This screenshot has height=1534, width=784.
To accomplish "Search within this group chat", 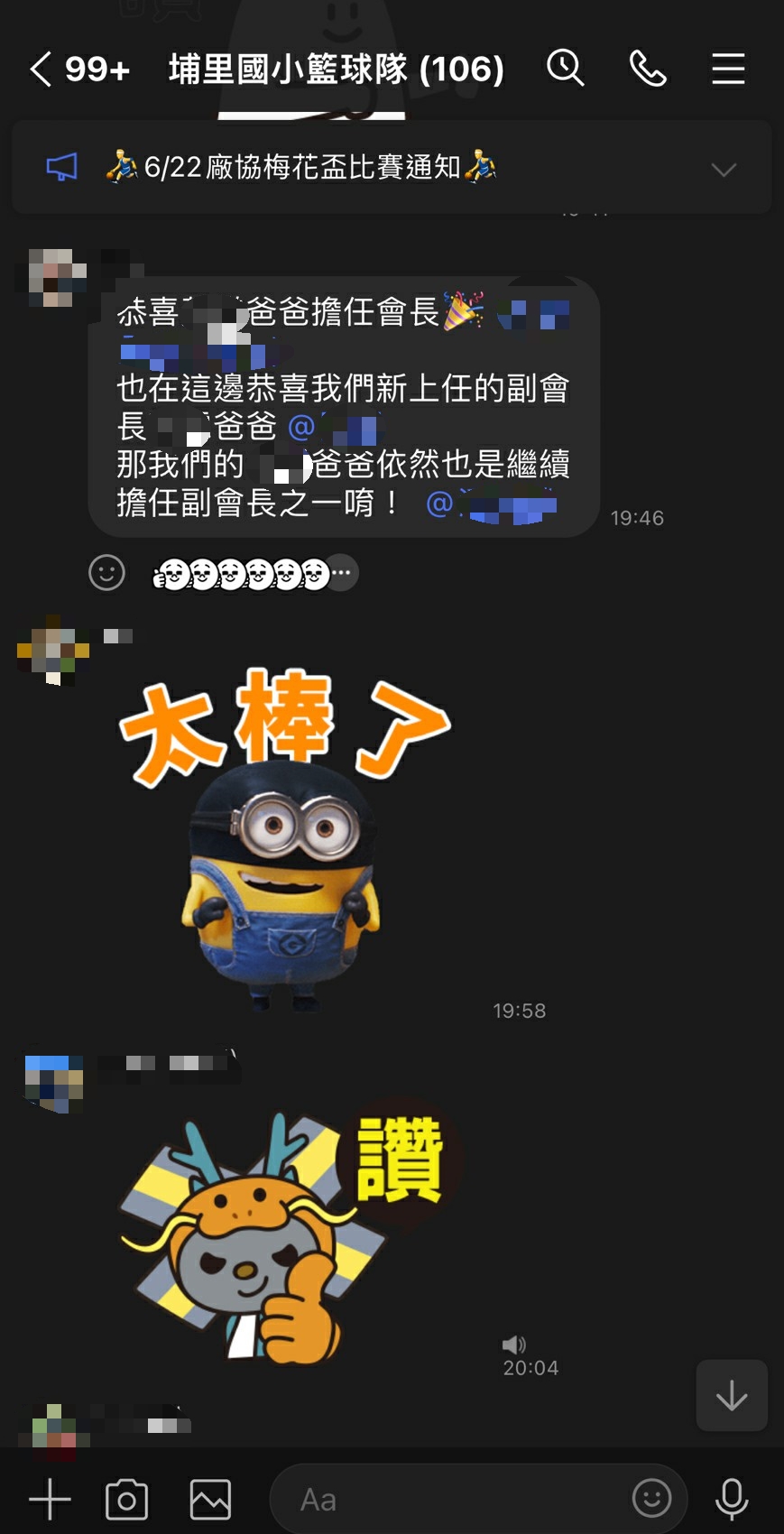I will (x=566, y=69).
